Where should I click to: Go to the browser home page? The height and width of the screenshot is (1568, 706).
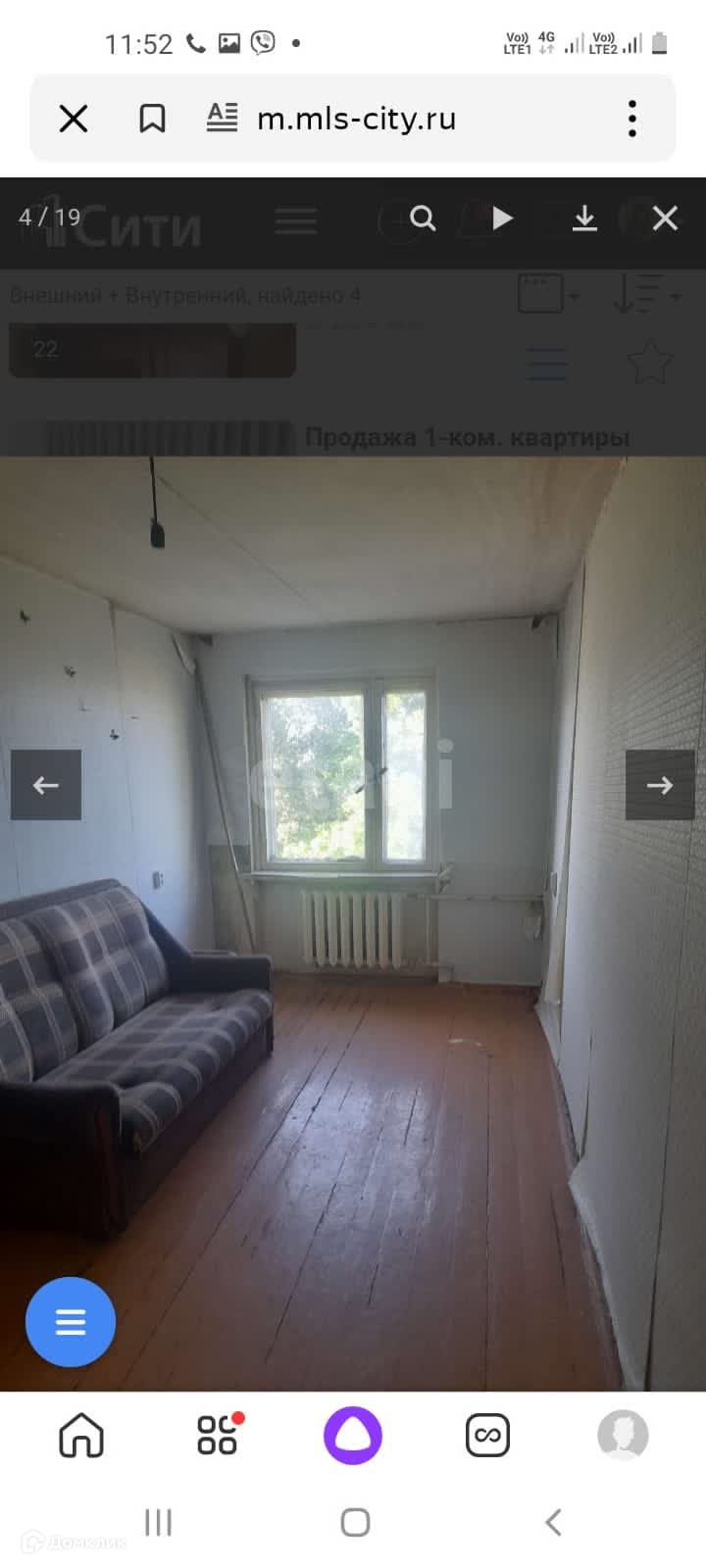coord(81,1436)
